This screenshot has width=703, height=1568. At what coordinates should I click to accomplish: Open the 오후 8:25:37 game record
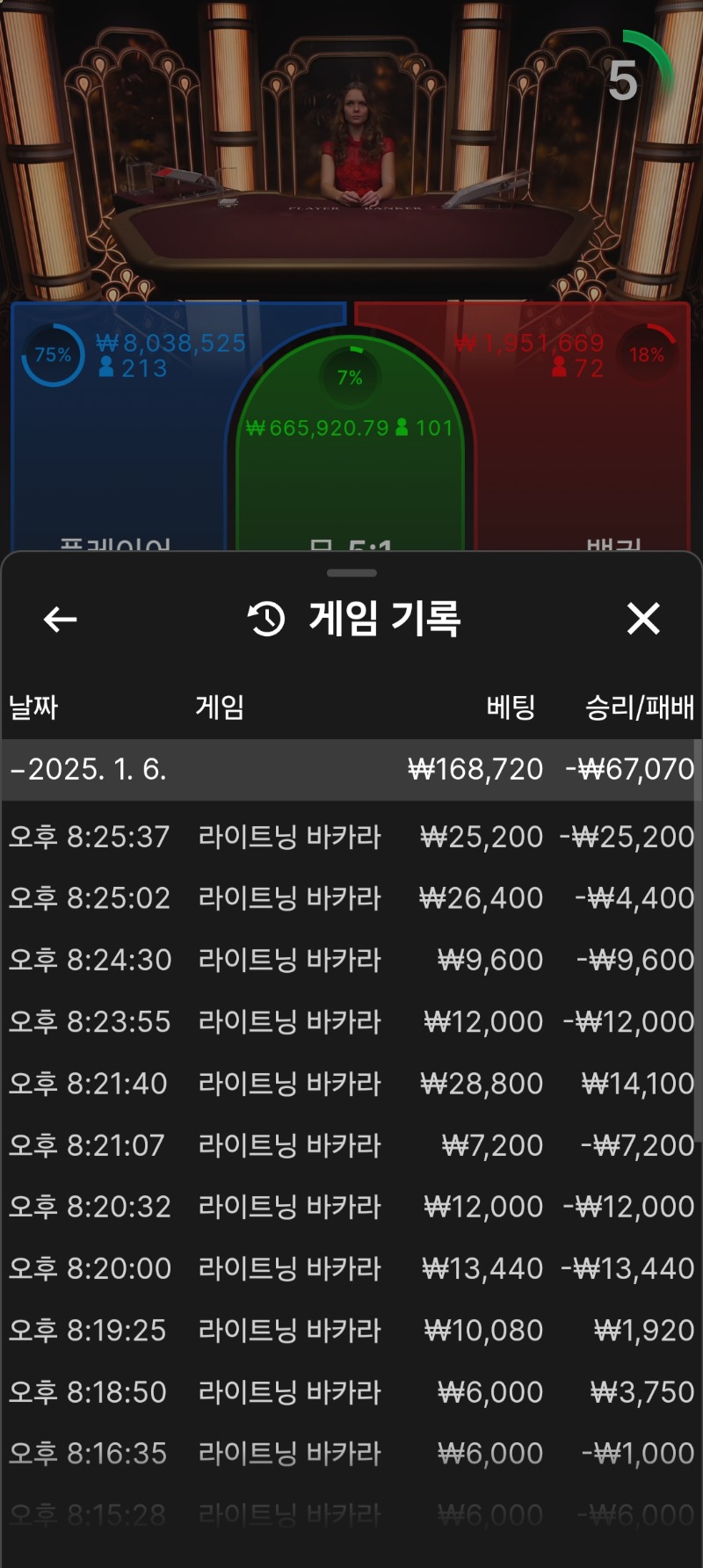351,837
